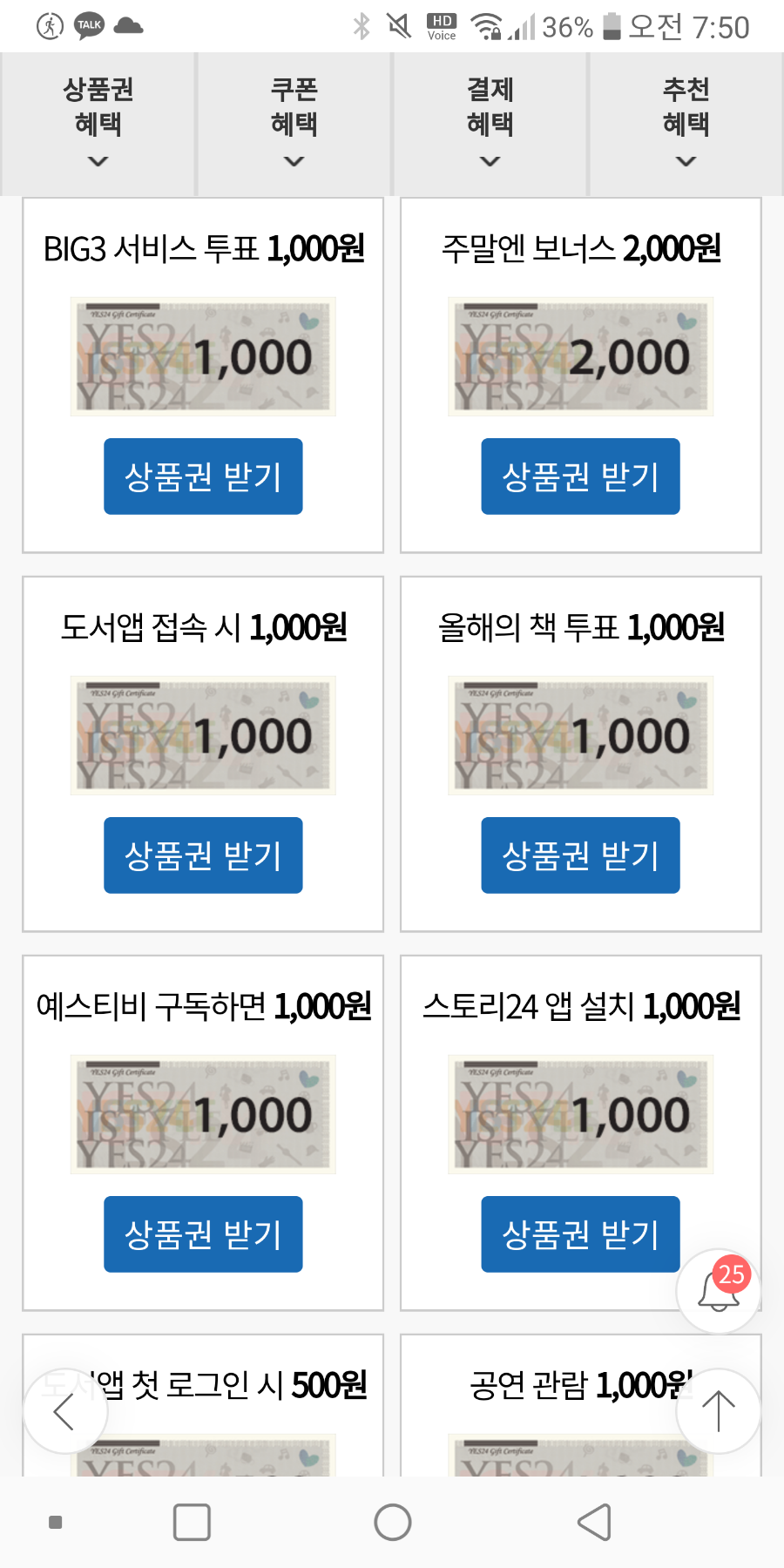Tap the HD Voice status icon
Screen dimensions: 784x1568
441,25
